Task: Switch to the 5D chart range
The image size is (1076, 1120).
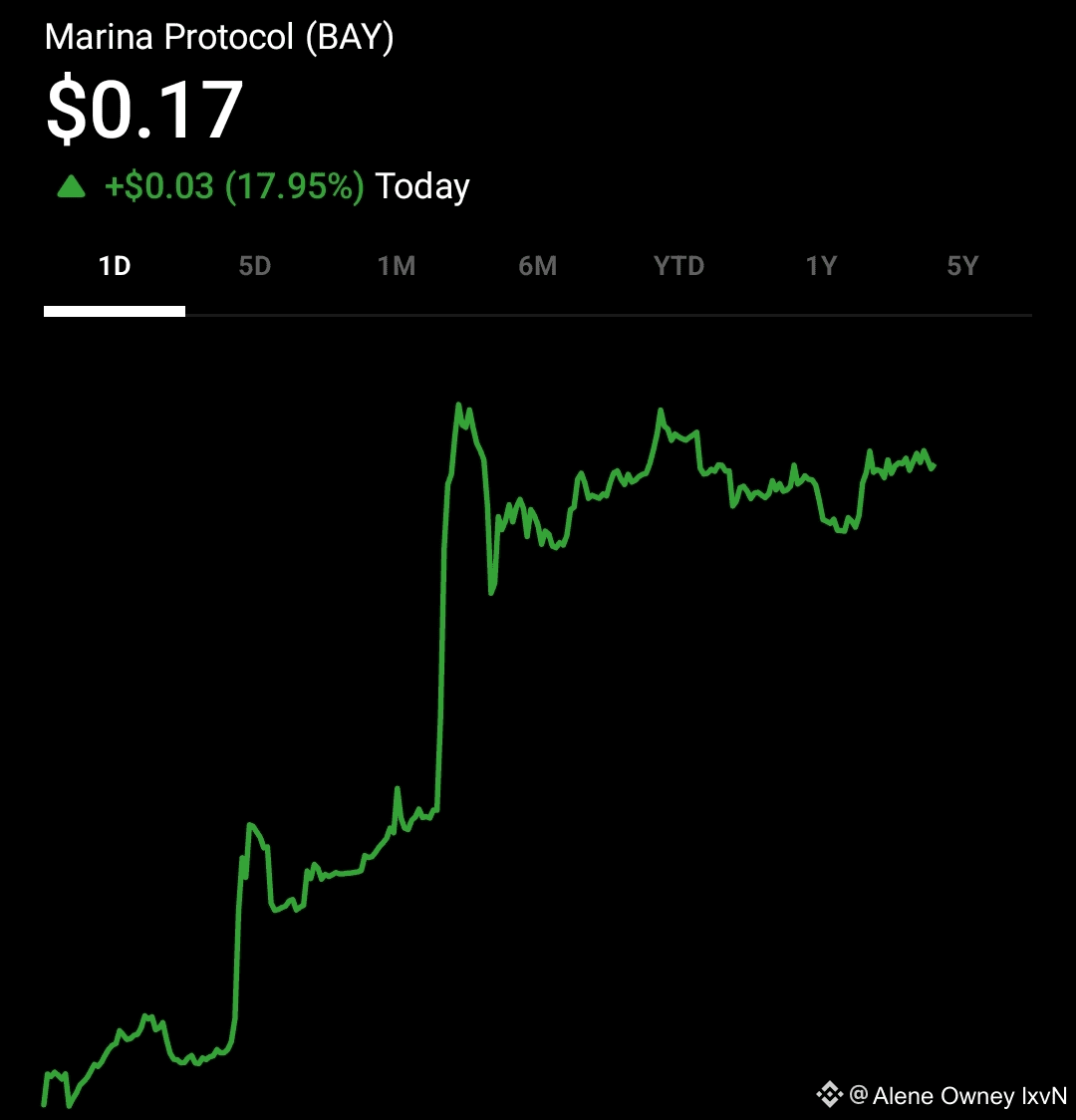Action: coord(255,266)
